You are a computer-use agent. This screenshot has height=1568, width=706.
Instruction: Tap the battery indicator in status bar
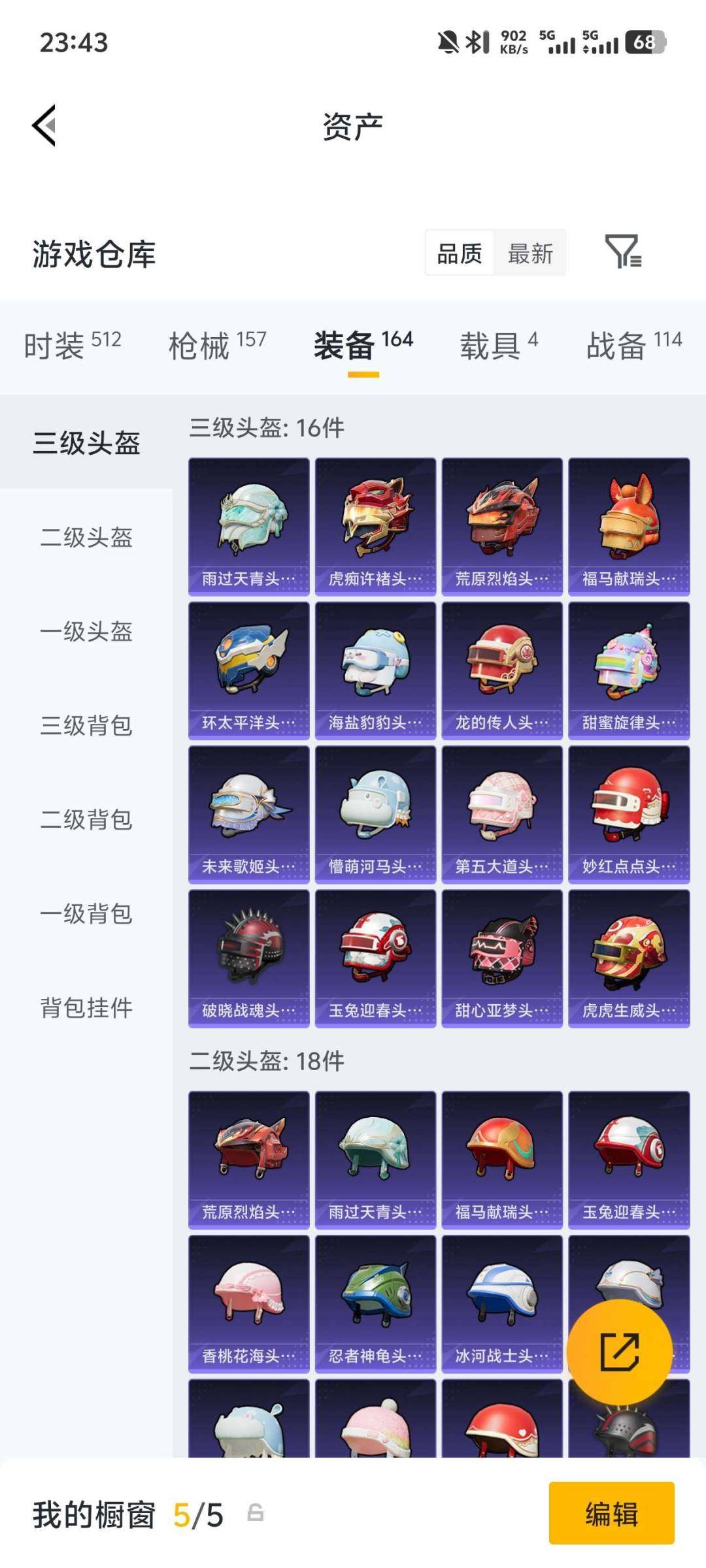point(646,41)
